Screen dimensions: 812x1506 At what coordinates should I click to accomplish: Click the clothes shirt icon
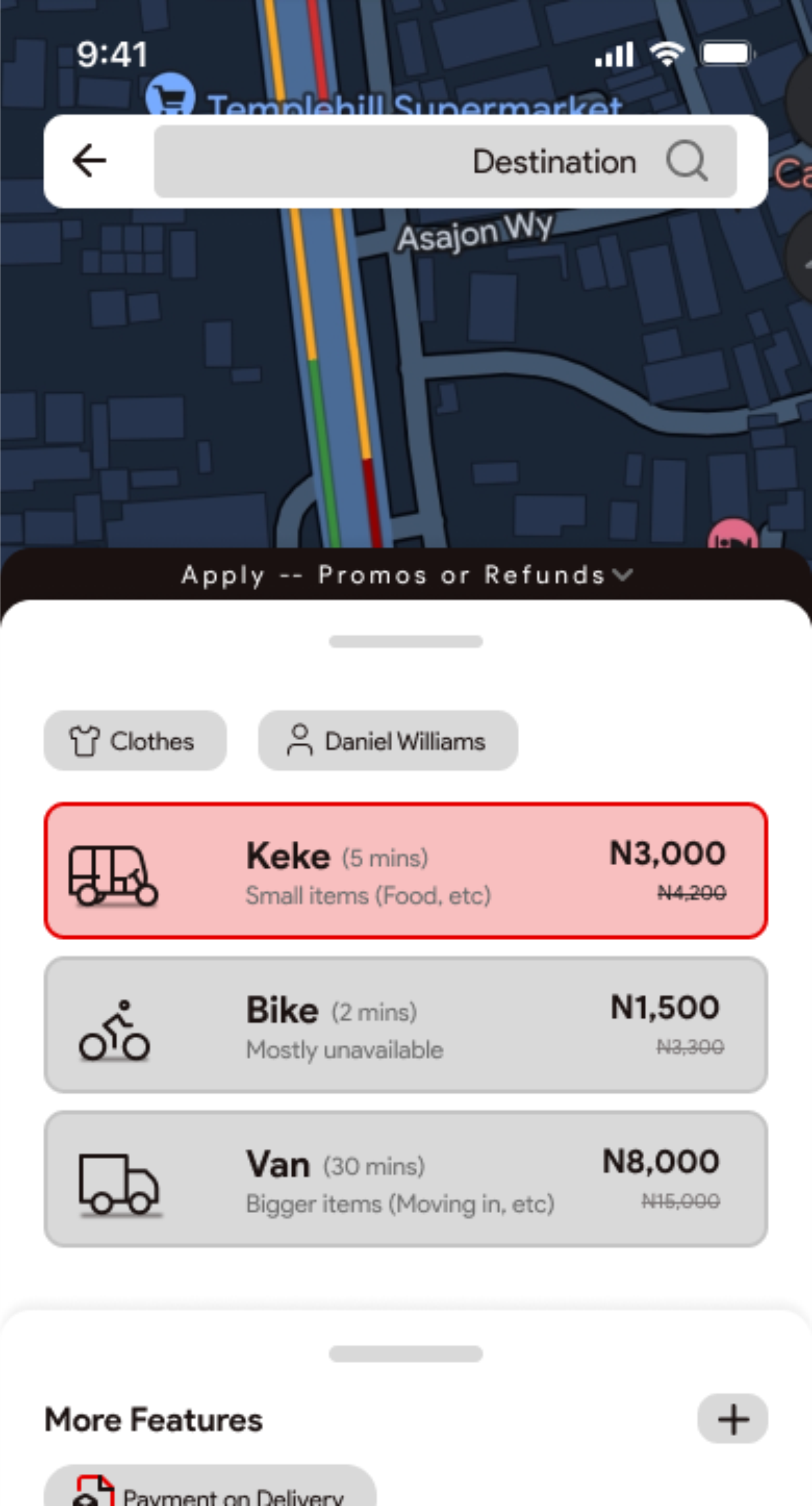(85, 740)
